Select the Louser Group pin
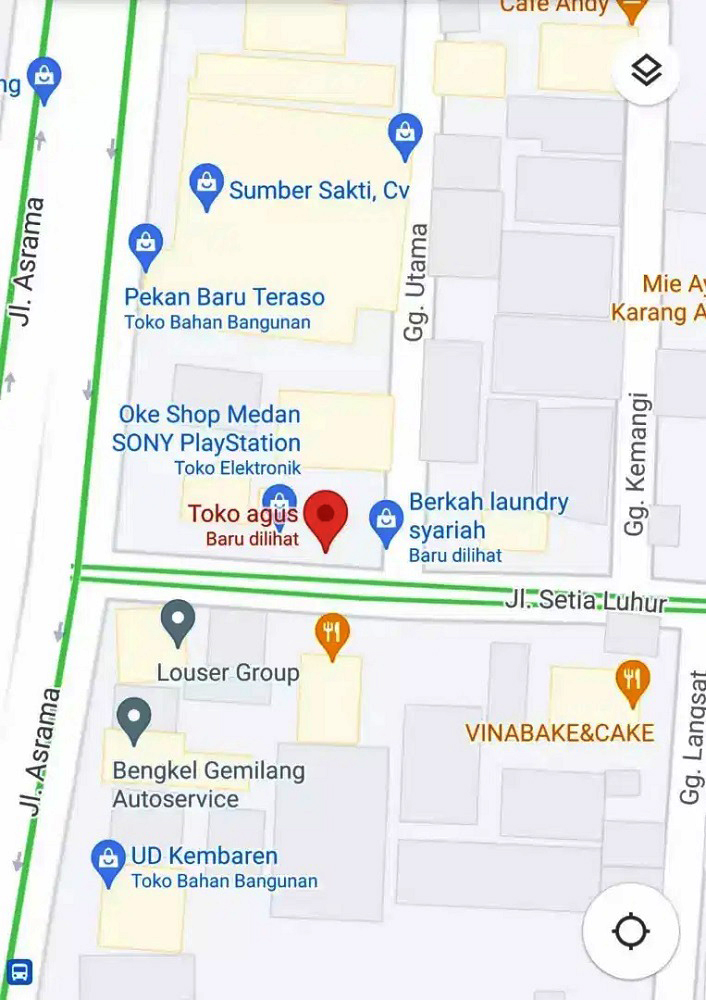 (178, 622)
